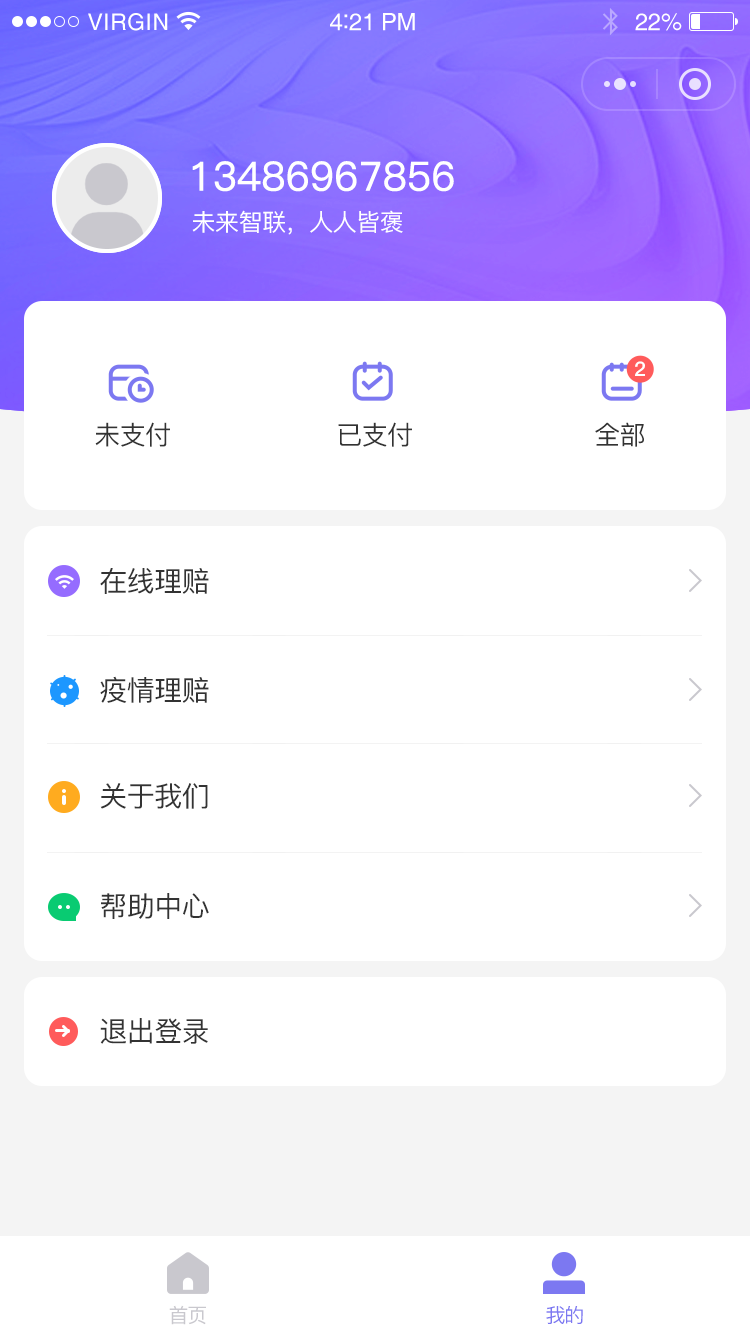This screenshot has width=750, height=1334.
Task: Tap the profile avatar photo
Action: (106, 197)
